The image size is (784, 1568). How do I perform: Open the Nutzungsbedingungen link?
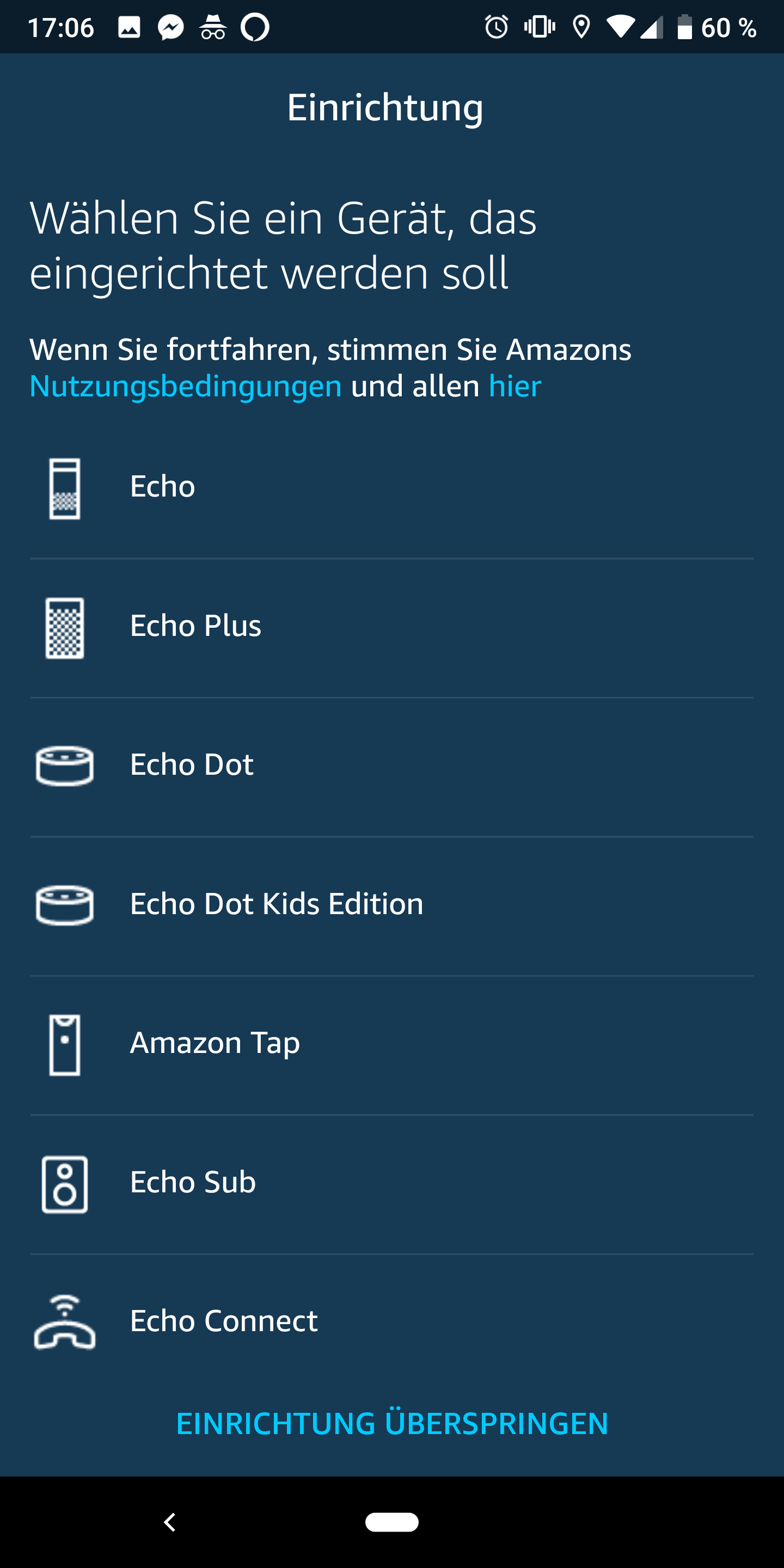[186, 387]
